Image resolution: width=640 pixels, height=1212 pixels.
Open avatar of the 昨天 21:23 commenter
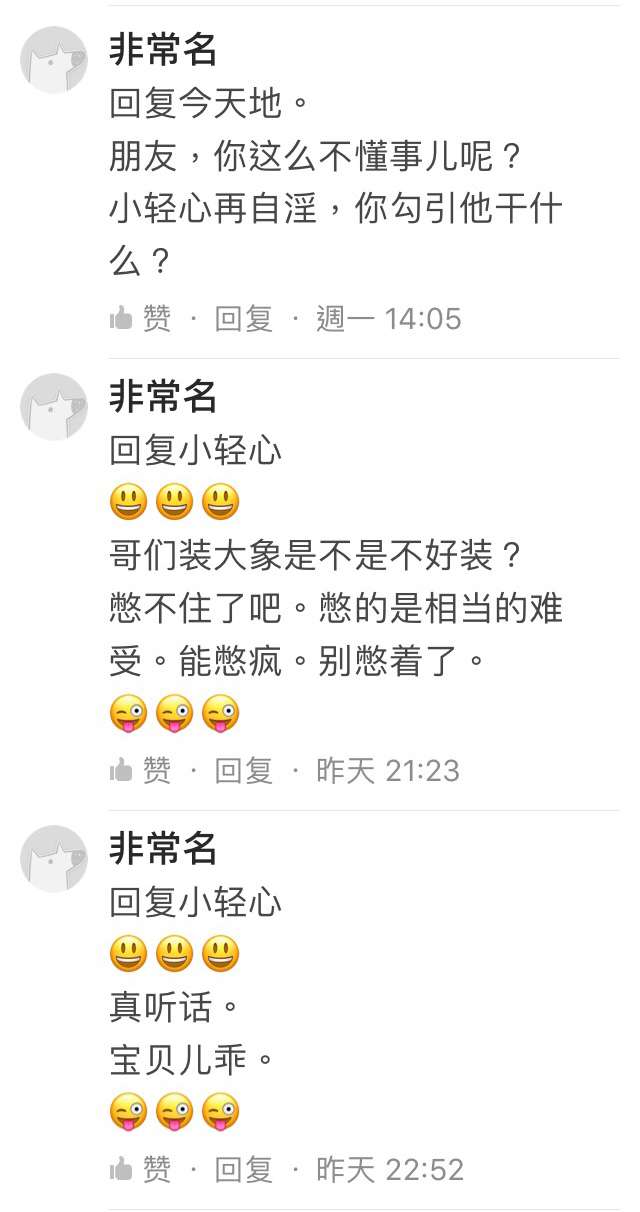click(x=54, y=407)
